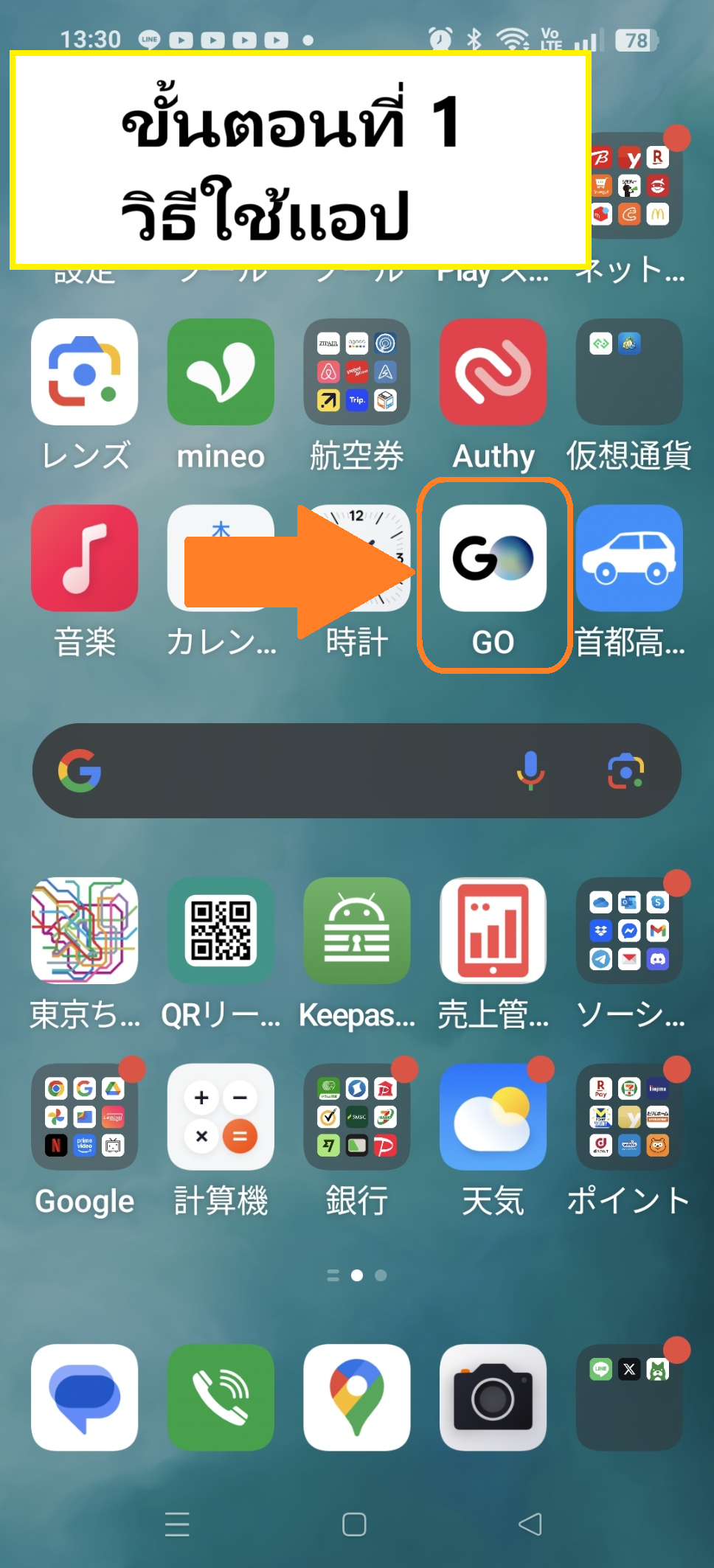Launch the camera from the dock
This screenshot has height=1568, width=714.
[x=493, y=1397]
